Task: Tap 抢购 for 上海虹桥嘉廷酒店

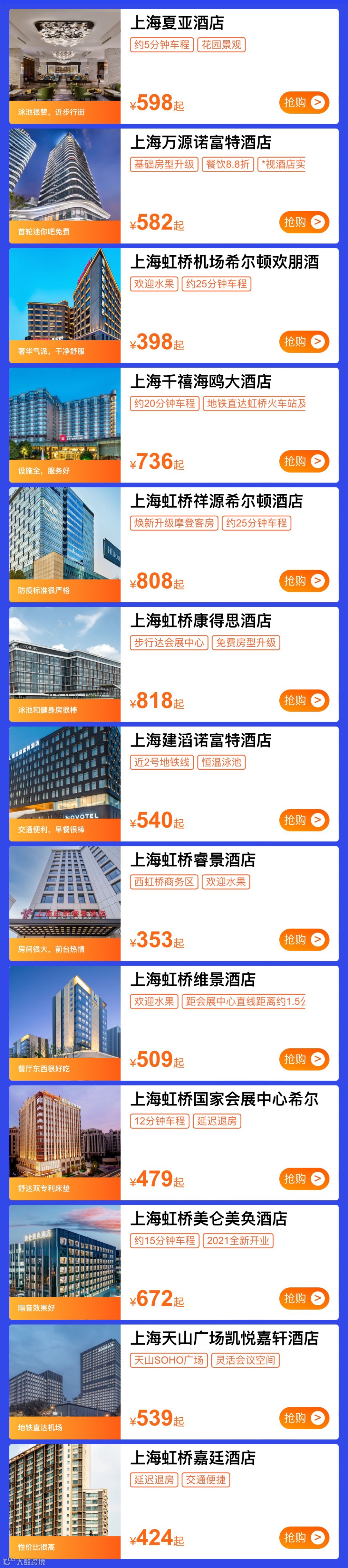Action: (304, 1537)
